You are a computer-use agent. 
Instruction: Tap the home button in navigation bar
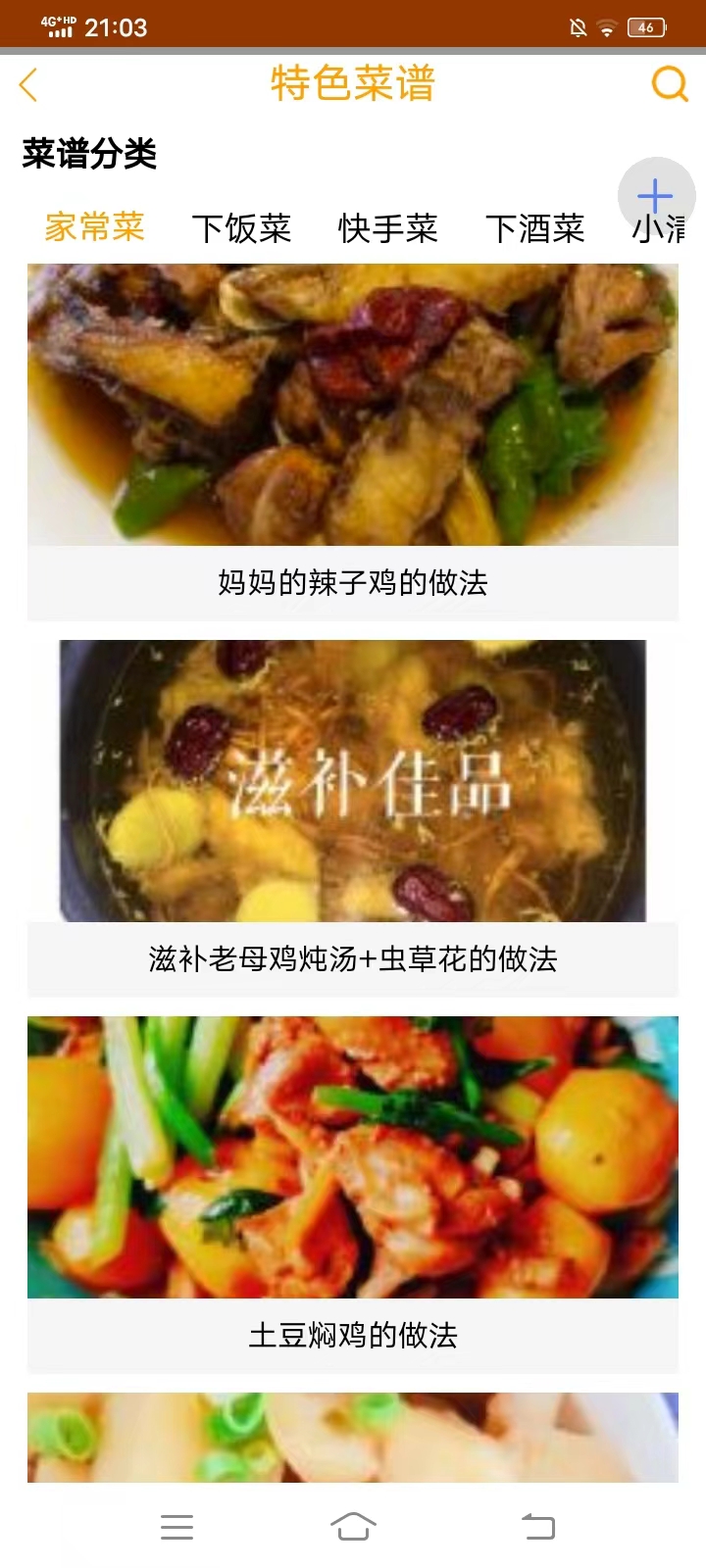click(x=354, y=1526)
